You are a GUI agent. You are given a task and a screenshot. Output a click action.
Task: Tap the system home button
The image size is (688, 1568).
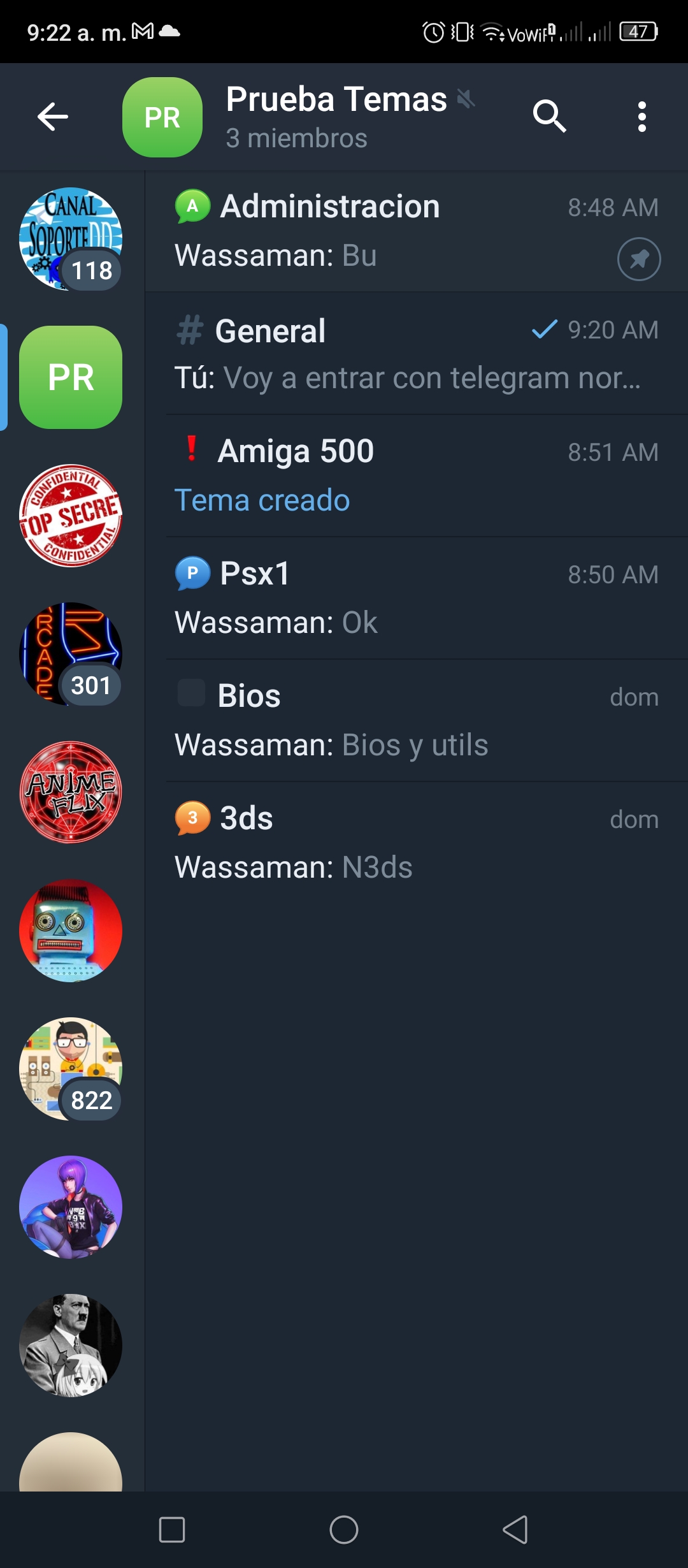pyautogui.click(x=344, y=1530)
